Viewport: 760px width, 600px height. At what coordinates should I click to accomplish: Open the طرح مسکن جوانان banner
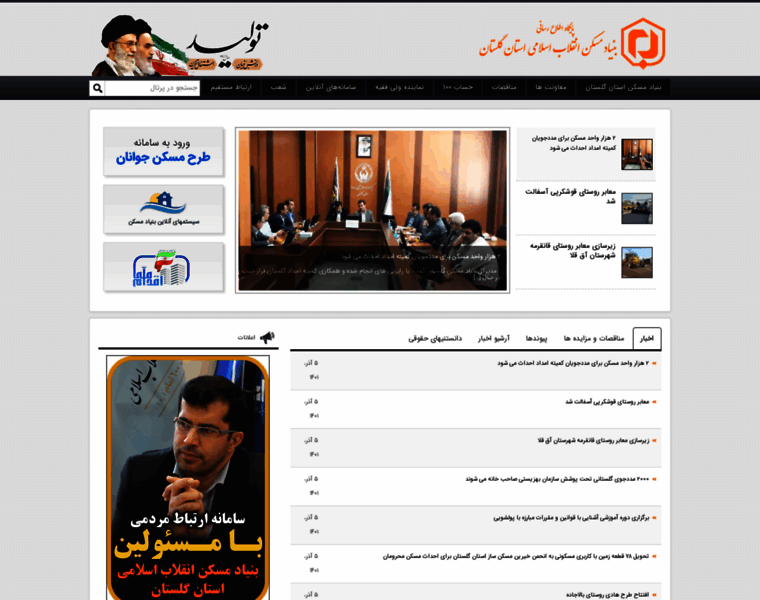163,151
